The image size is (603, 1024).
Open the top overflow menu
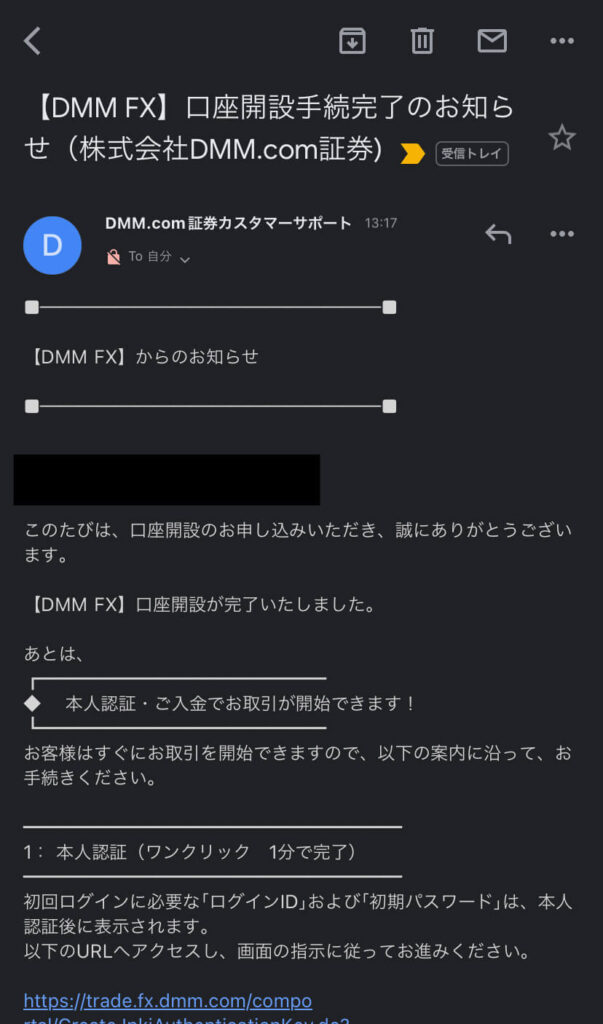click(x=562, y=41)
